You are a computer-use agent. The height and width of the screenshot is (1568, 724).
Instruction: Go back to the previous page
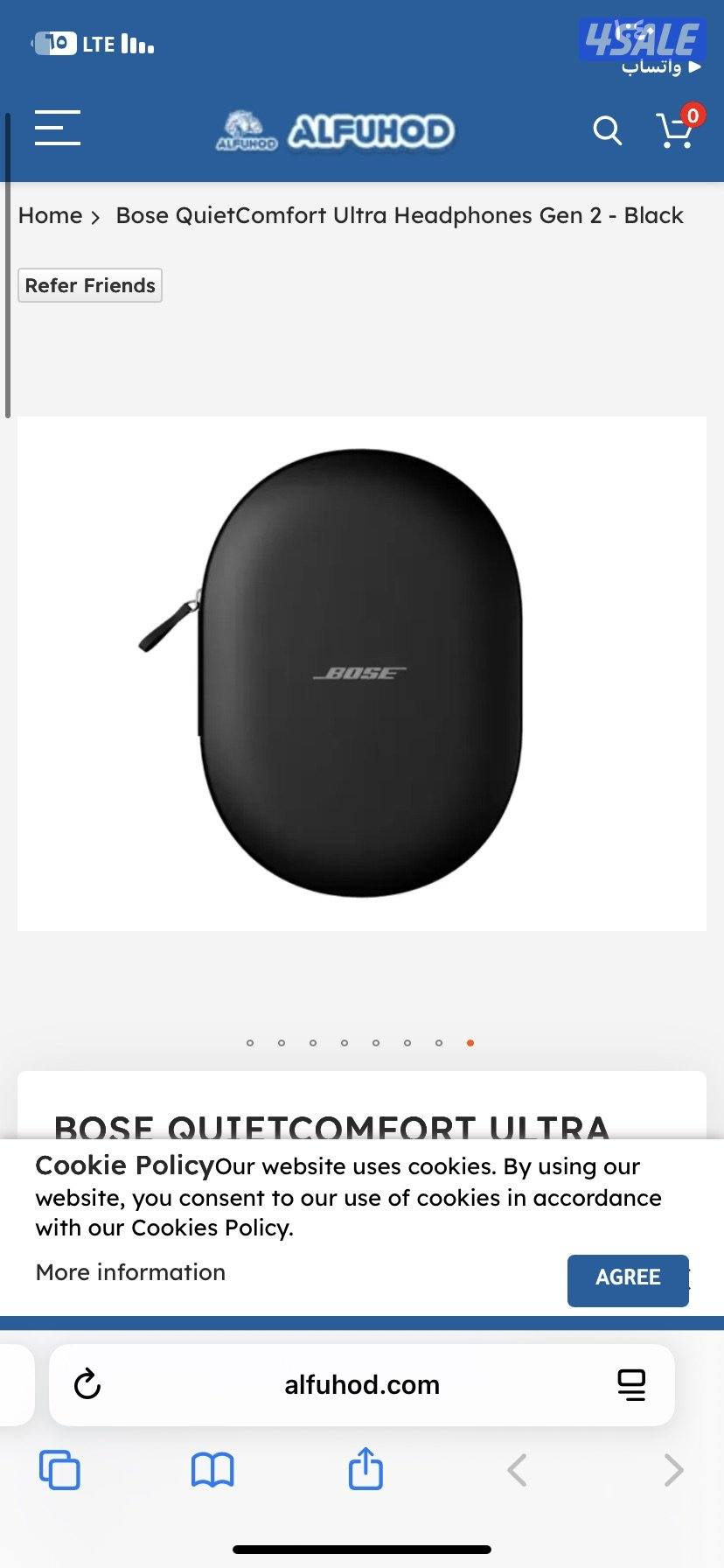[x=518, y=1470]
